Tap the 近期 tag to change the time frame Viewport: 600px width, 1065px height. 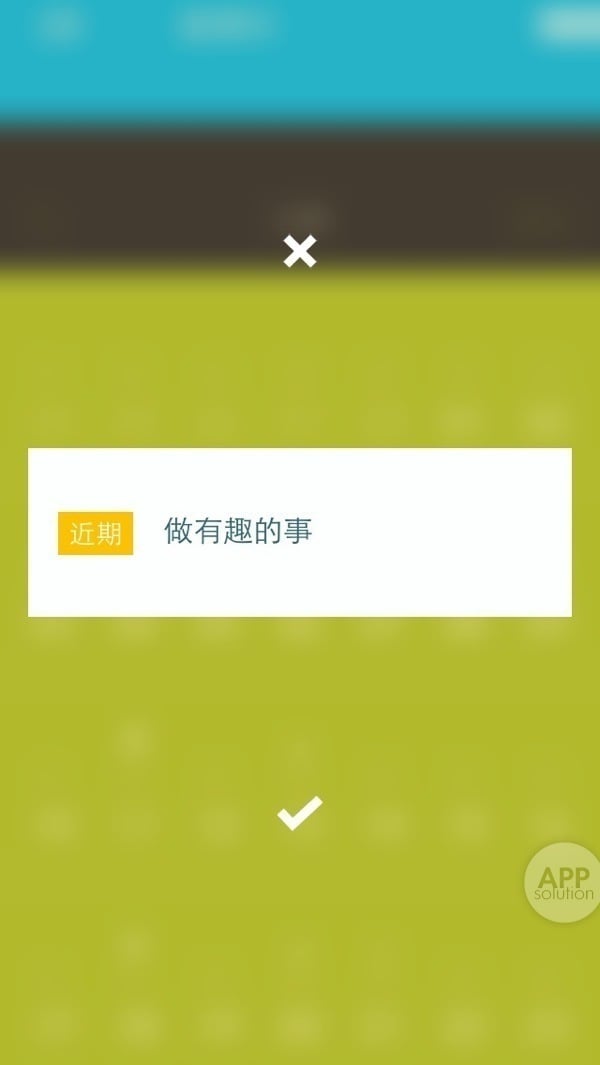[95, 533]
